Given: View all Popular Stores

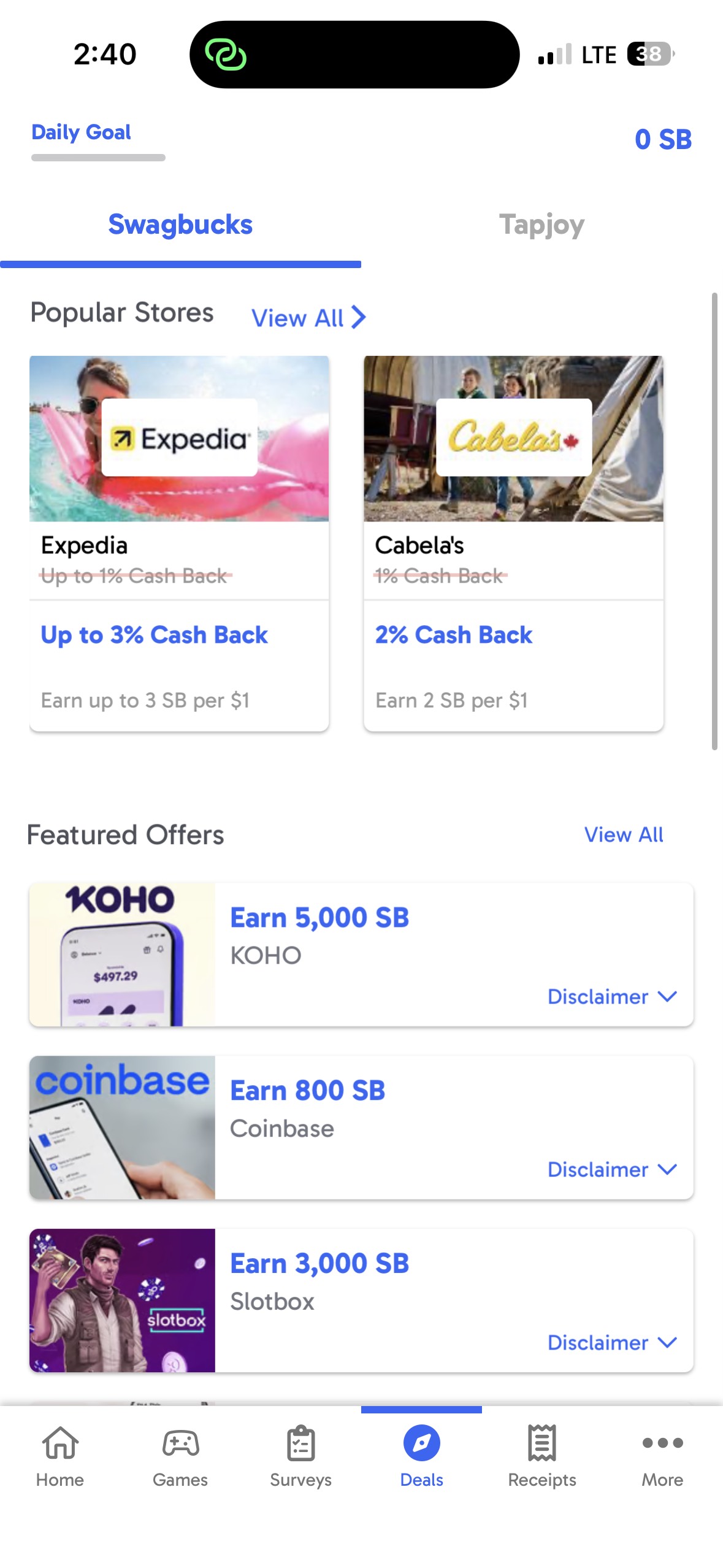Looking at the screenshot, I should point(308,318).
